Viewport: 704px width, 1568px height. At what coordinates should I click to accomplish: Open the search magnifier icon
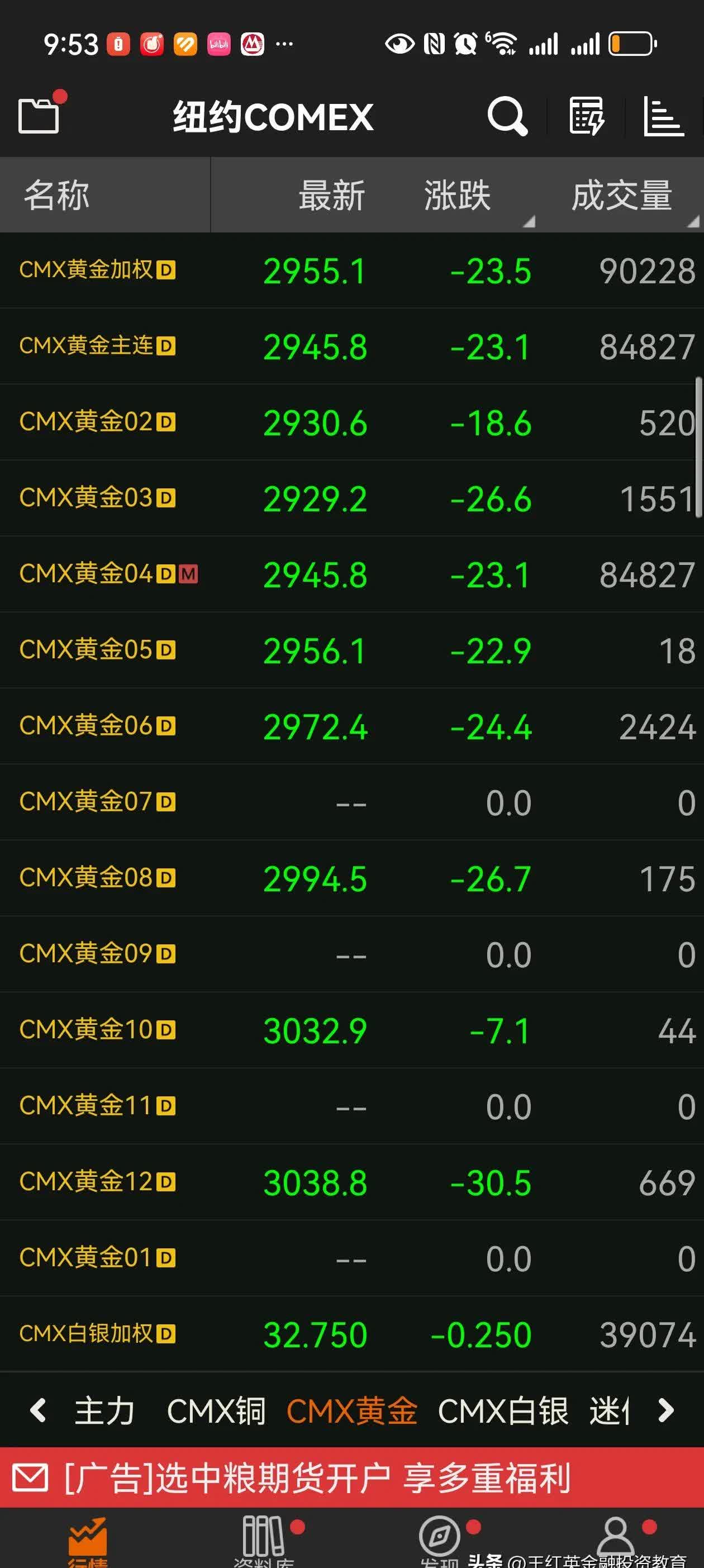[507, 115]
